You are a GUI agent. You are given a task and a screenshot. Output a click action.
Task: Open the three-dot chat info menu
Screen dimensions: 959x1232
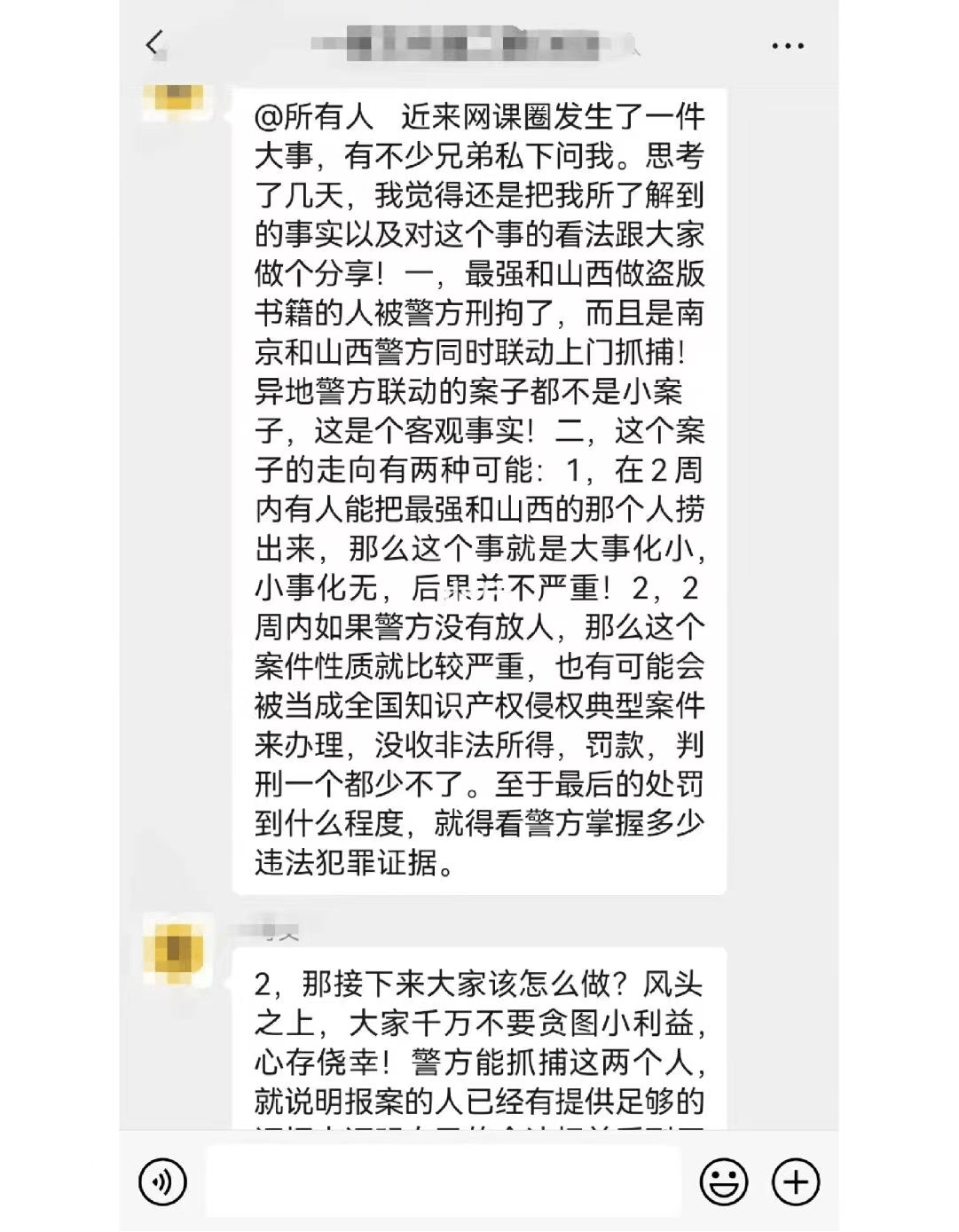(x=787, y=45)
